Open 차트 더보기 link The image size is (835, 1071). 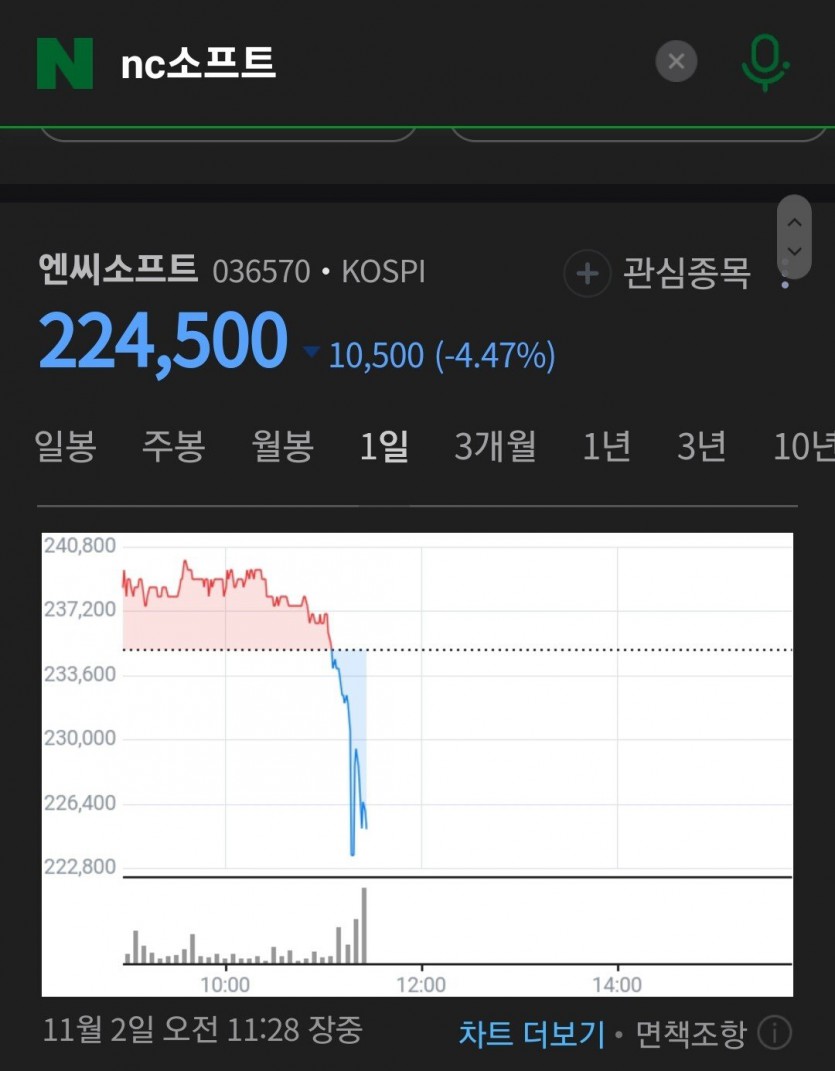click(x=532, y=1033)
